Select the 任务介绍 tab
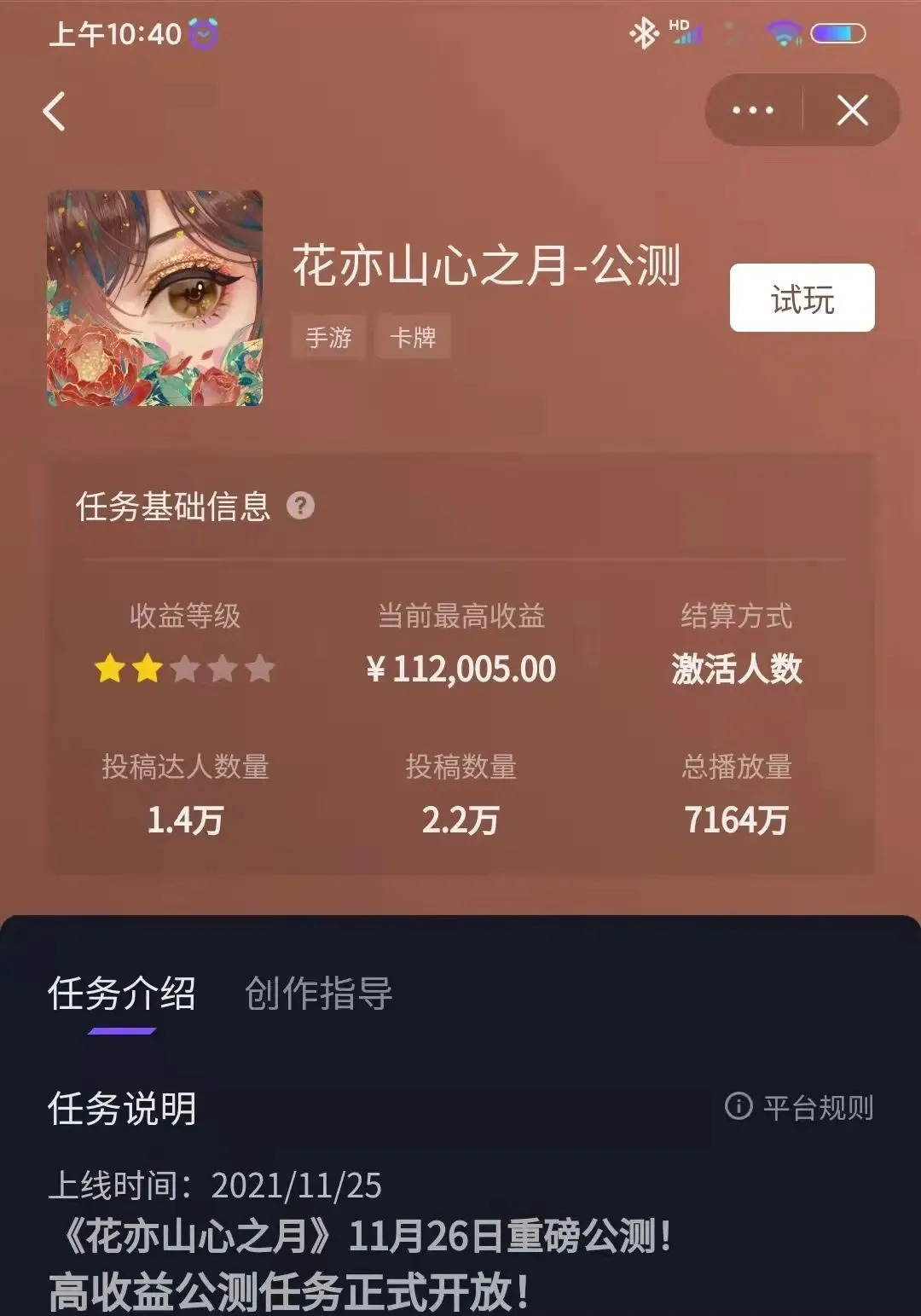 point(122,994)
